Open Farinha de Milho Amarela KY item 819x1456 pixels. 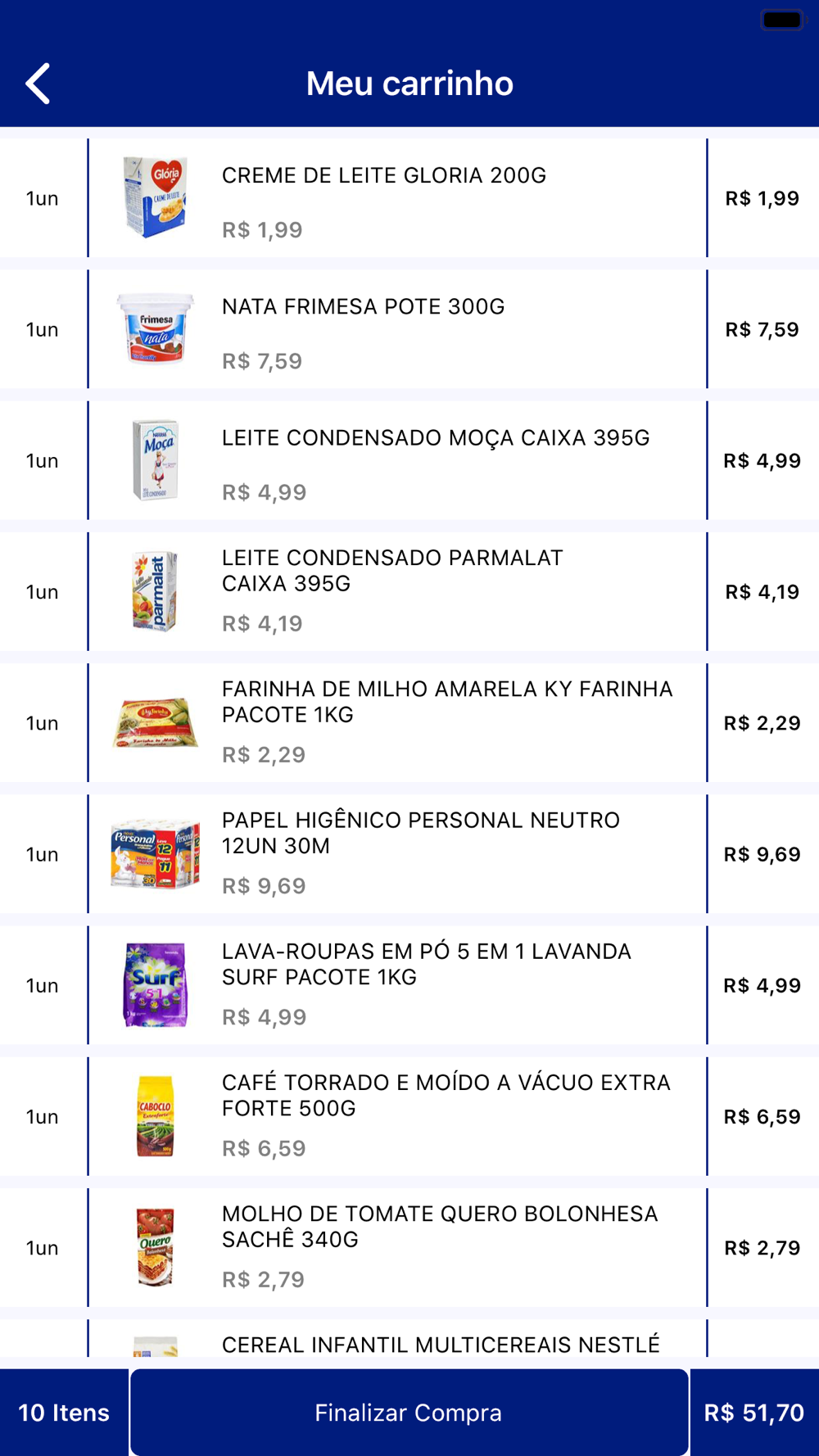409,723
